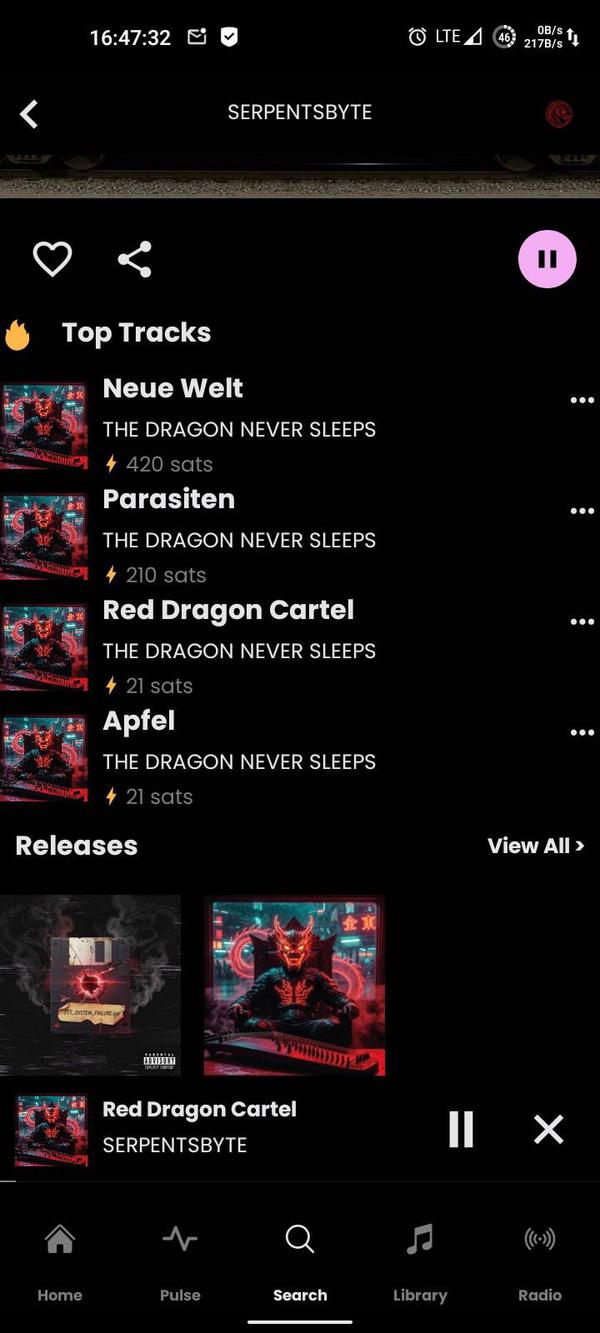Viewport: 600px width, 1333px height.
Task: Pause the song in the mini player
Action: click(461, 1129)
